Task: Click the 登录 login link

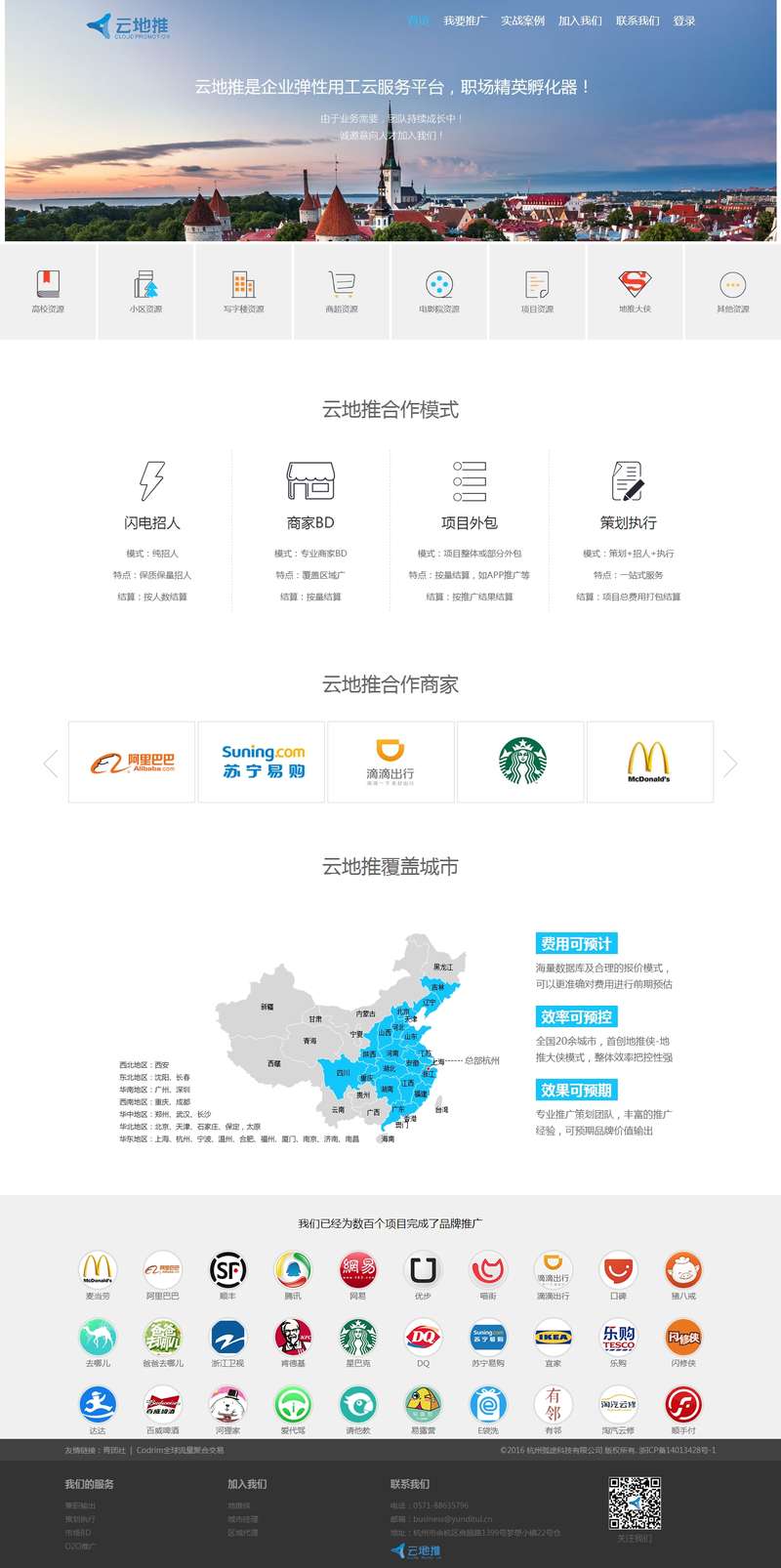Action: click(x=683, y=20)
